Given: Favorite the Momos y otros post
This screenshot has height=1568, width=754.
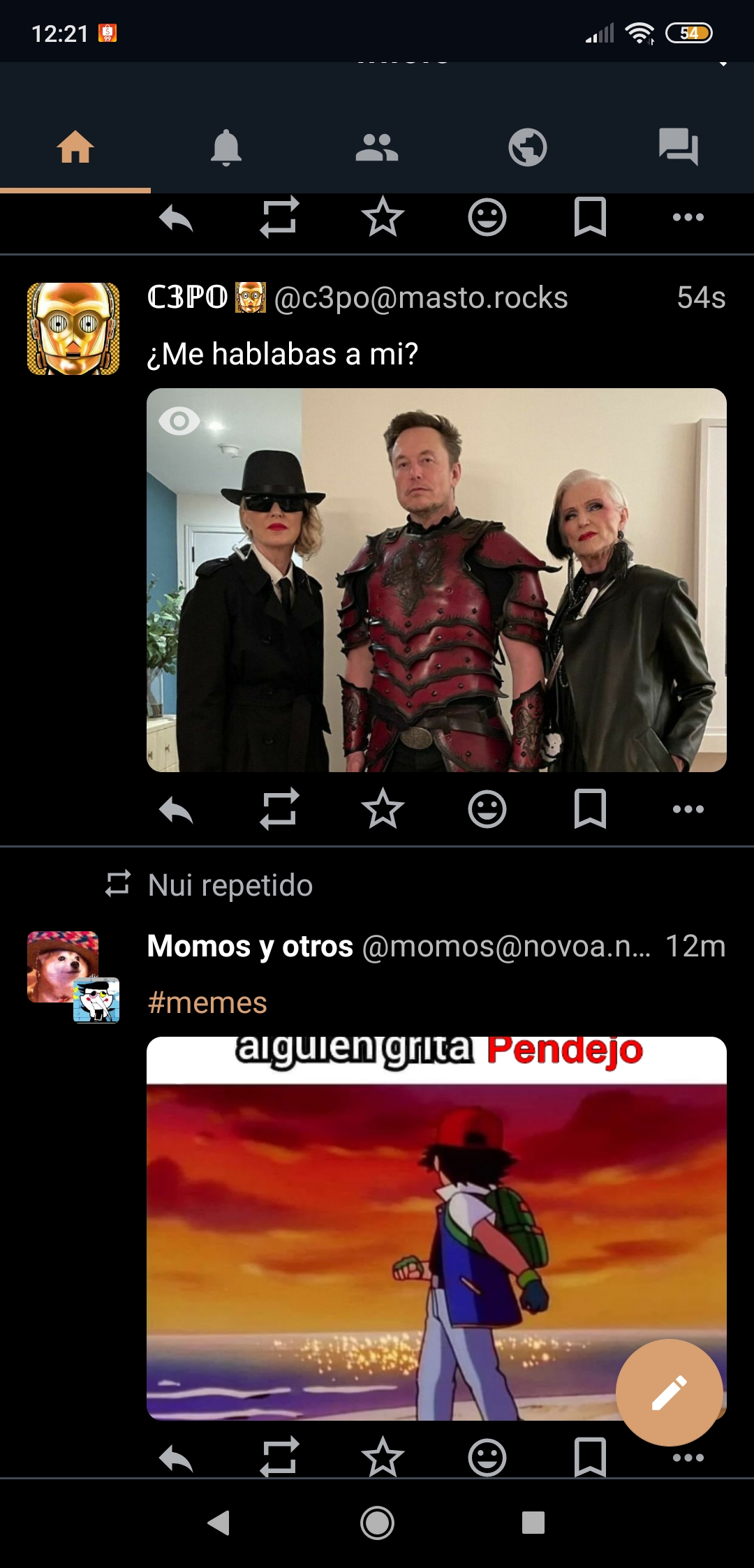Looking at the screenshot, I should tap(383, 1458).
